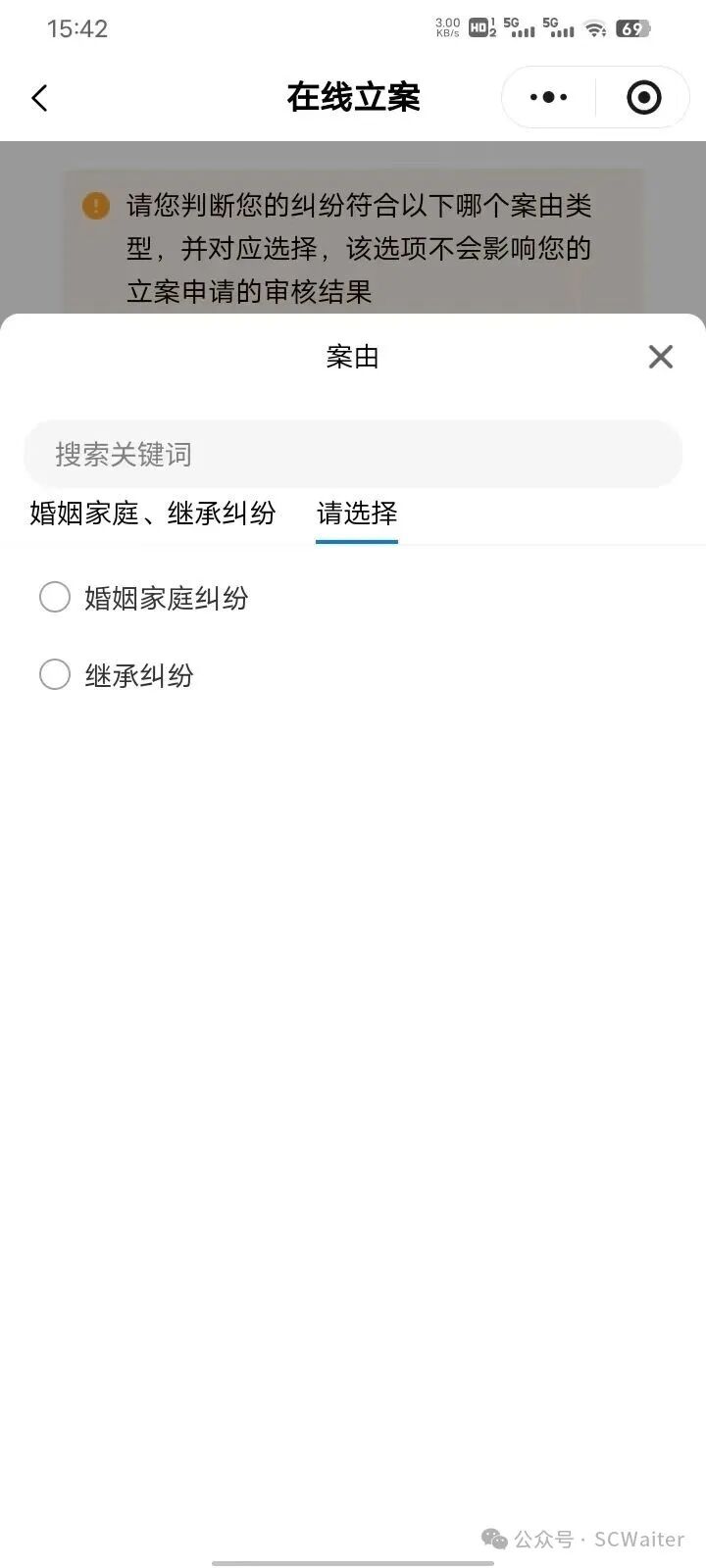706x1568 pixels.
Task: Tap the SCWaiter watermark link
Action: [580, 1539]
